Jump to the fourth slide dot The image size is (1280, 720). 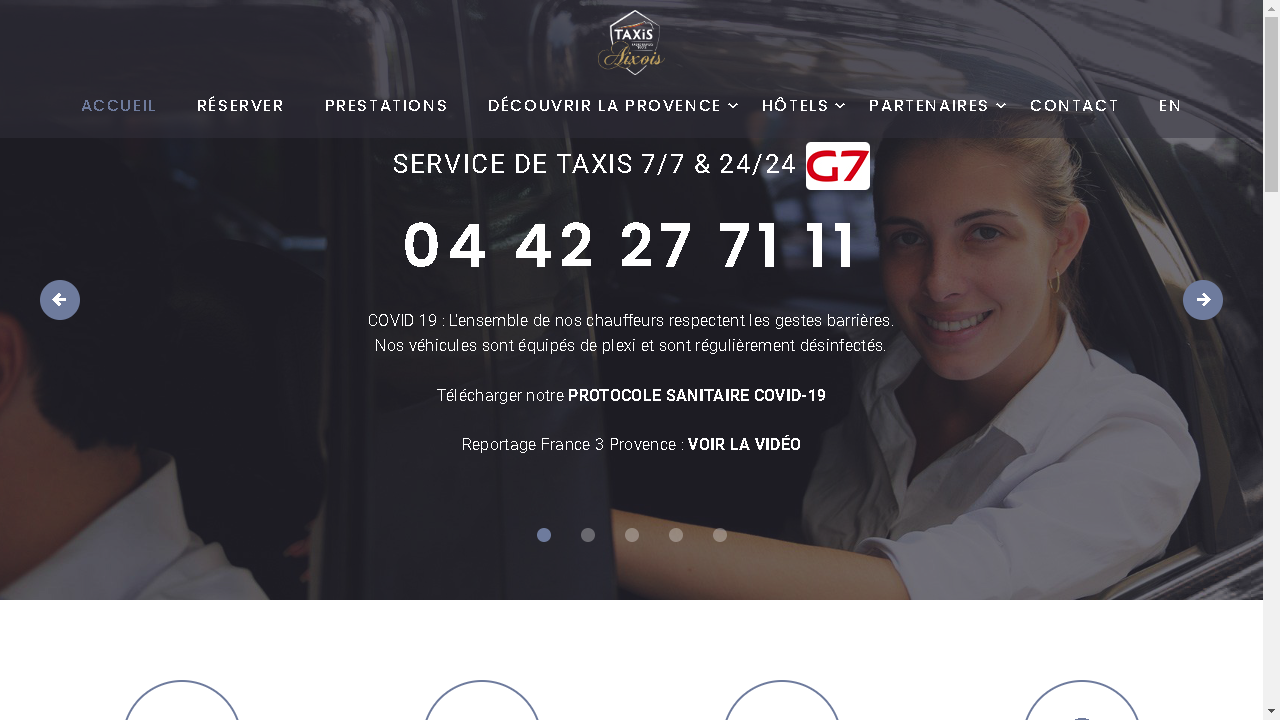tap(676, 535)
